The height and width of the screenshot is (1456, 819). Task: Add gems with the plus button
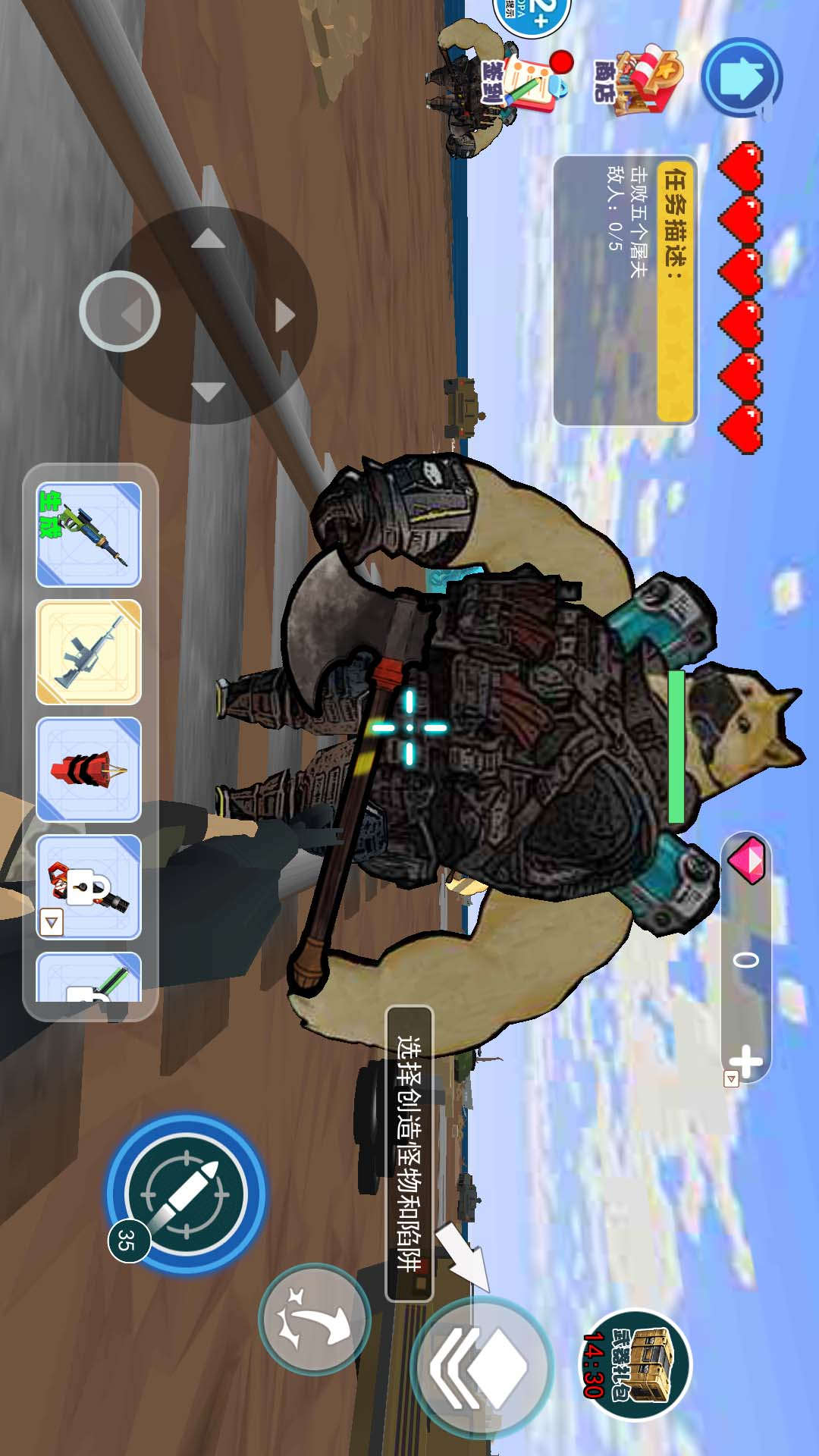click(x=745, y=1060)
